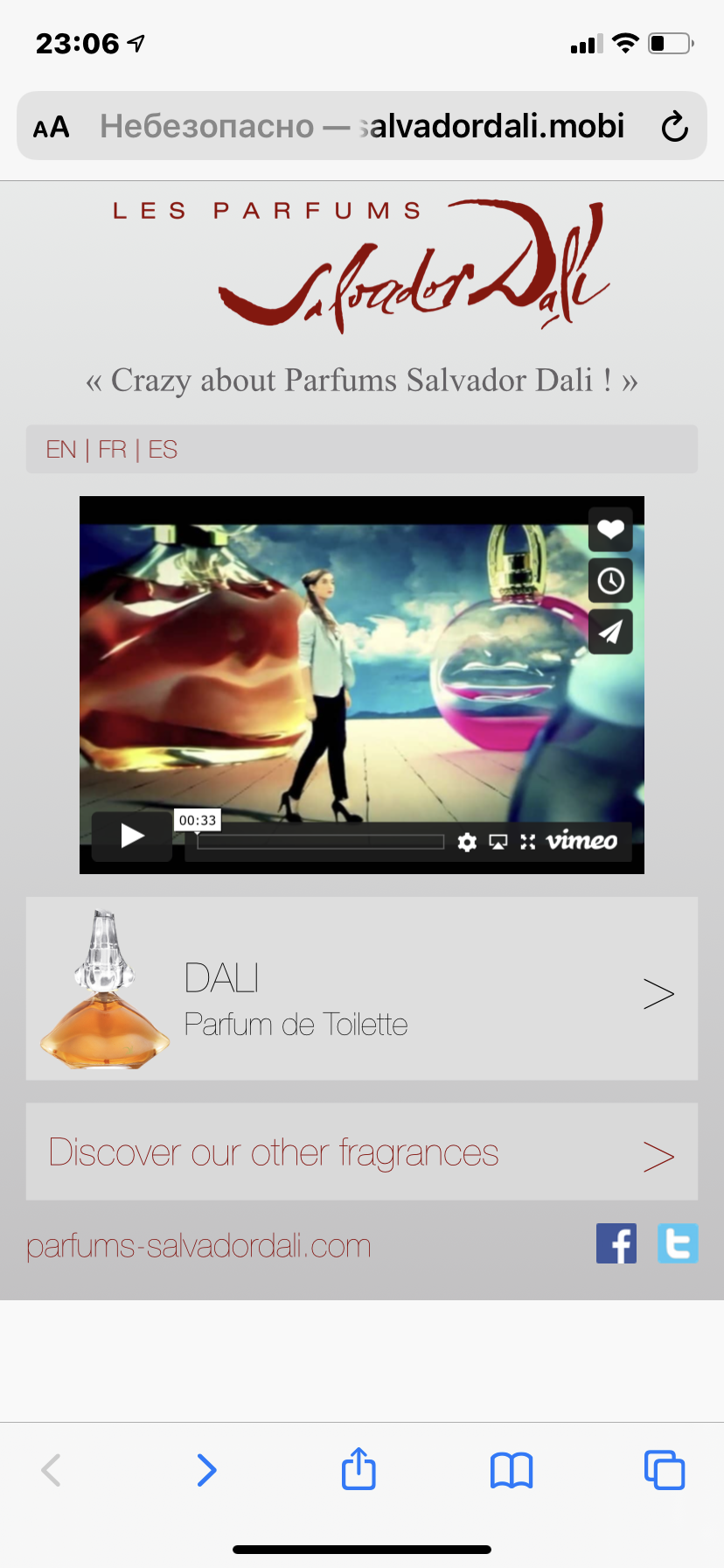
Task: Enable AirPlay for the video
Action: [498, 842]
